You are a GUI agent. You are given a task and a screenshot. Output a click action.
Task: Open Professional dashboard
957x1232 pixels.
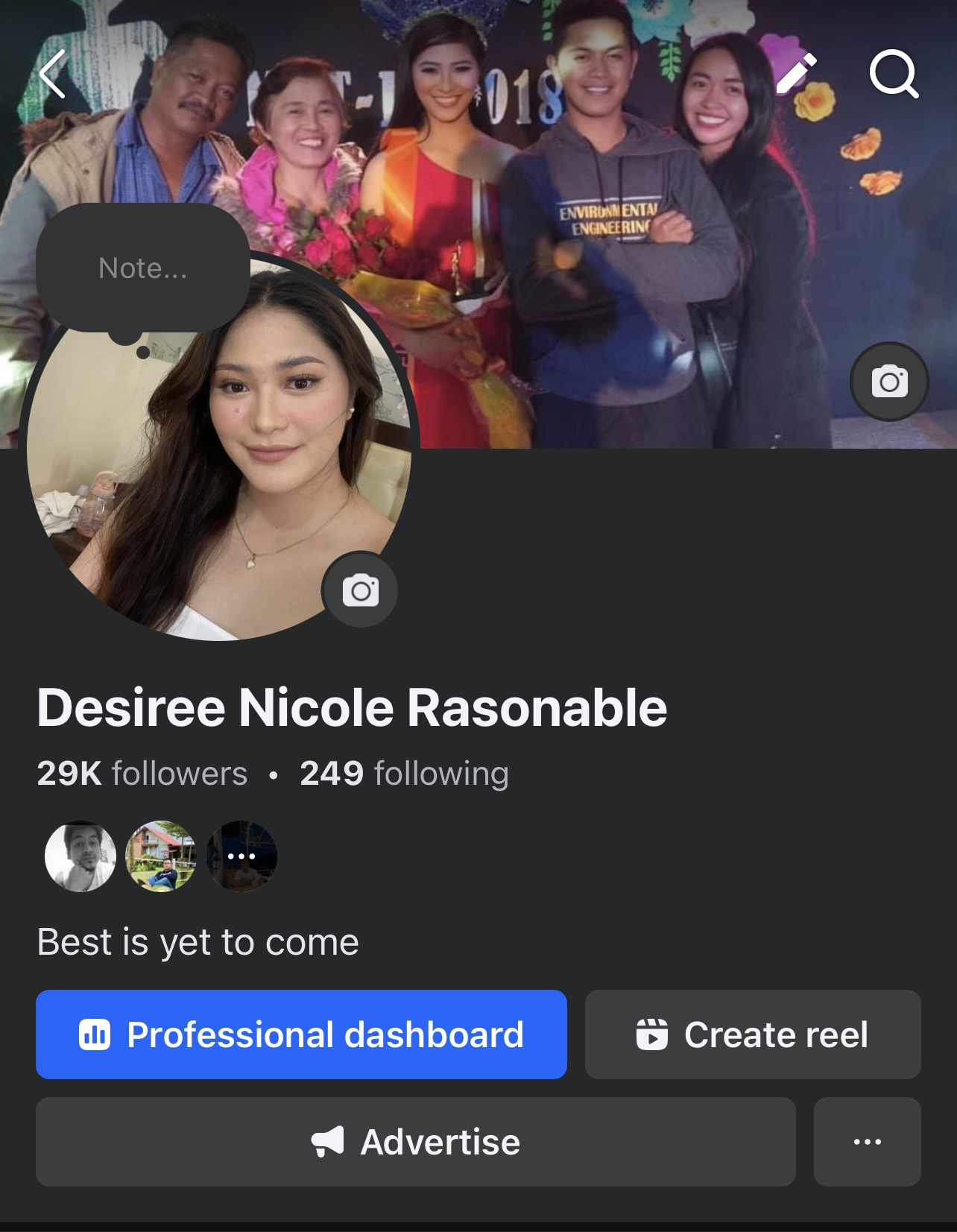(x=301, y=1034)
